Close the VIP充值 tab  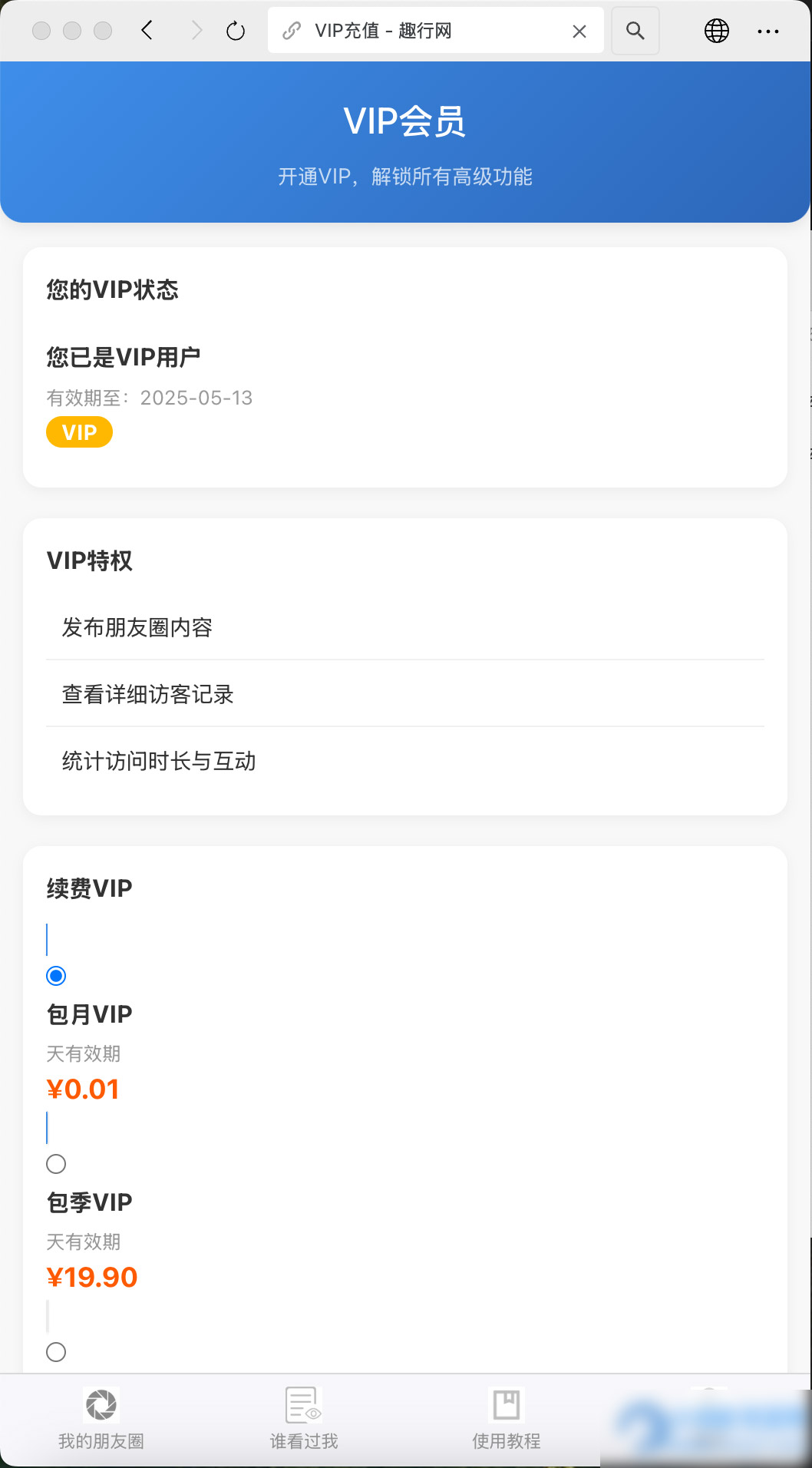579,31
